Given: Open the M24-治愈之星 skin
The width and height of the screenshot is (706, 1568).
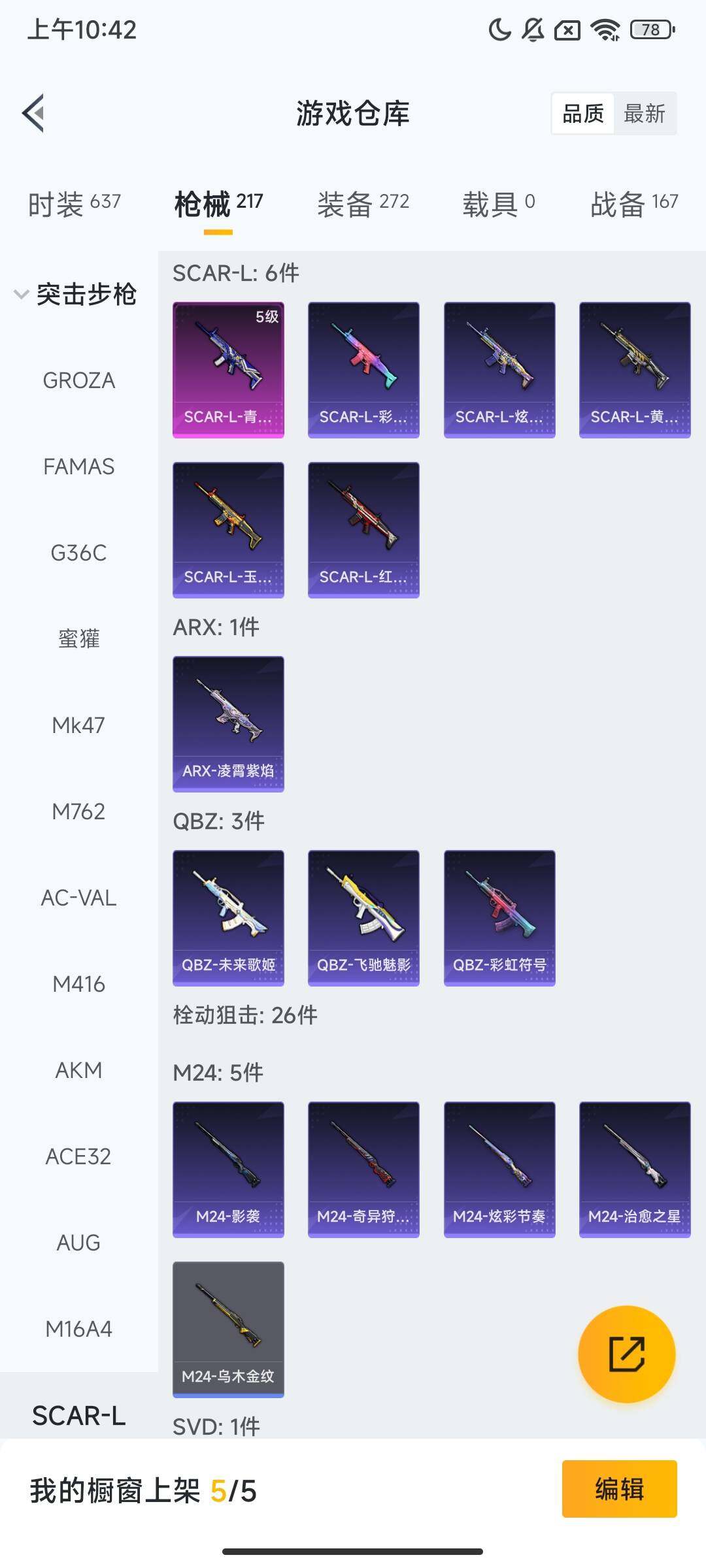Looking at the screenshot, I should [x=635, y=1169].
